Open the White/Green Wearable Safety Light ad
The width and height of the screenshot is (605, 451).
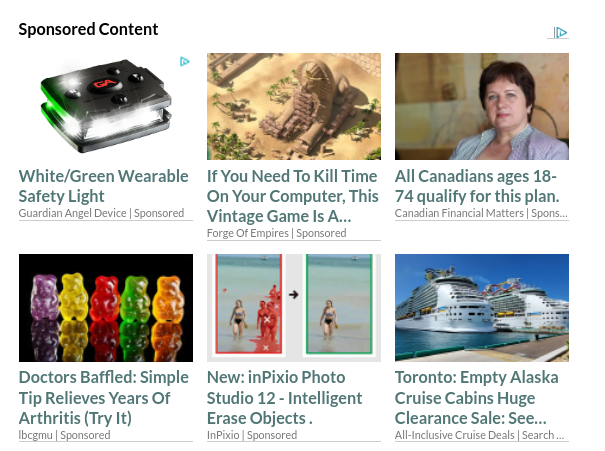[x=103, y=186]
